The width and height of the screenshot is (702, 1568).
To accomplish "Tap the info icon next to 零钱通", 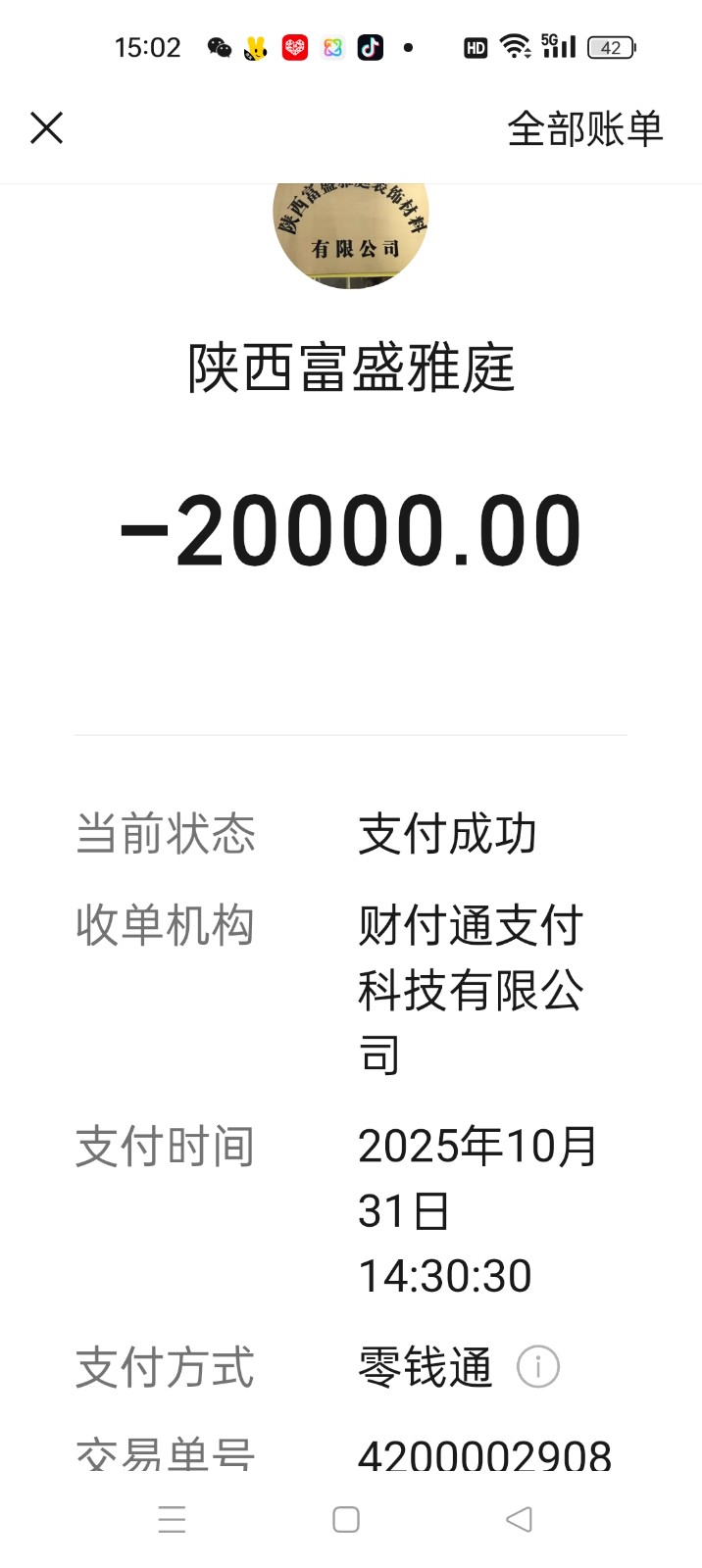I will 537,1366.
